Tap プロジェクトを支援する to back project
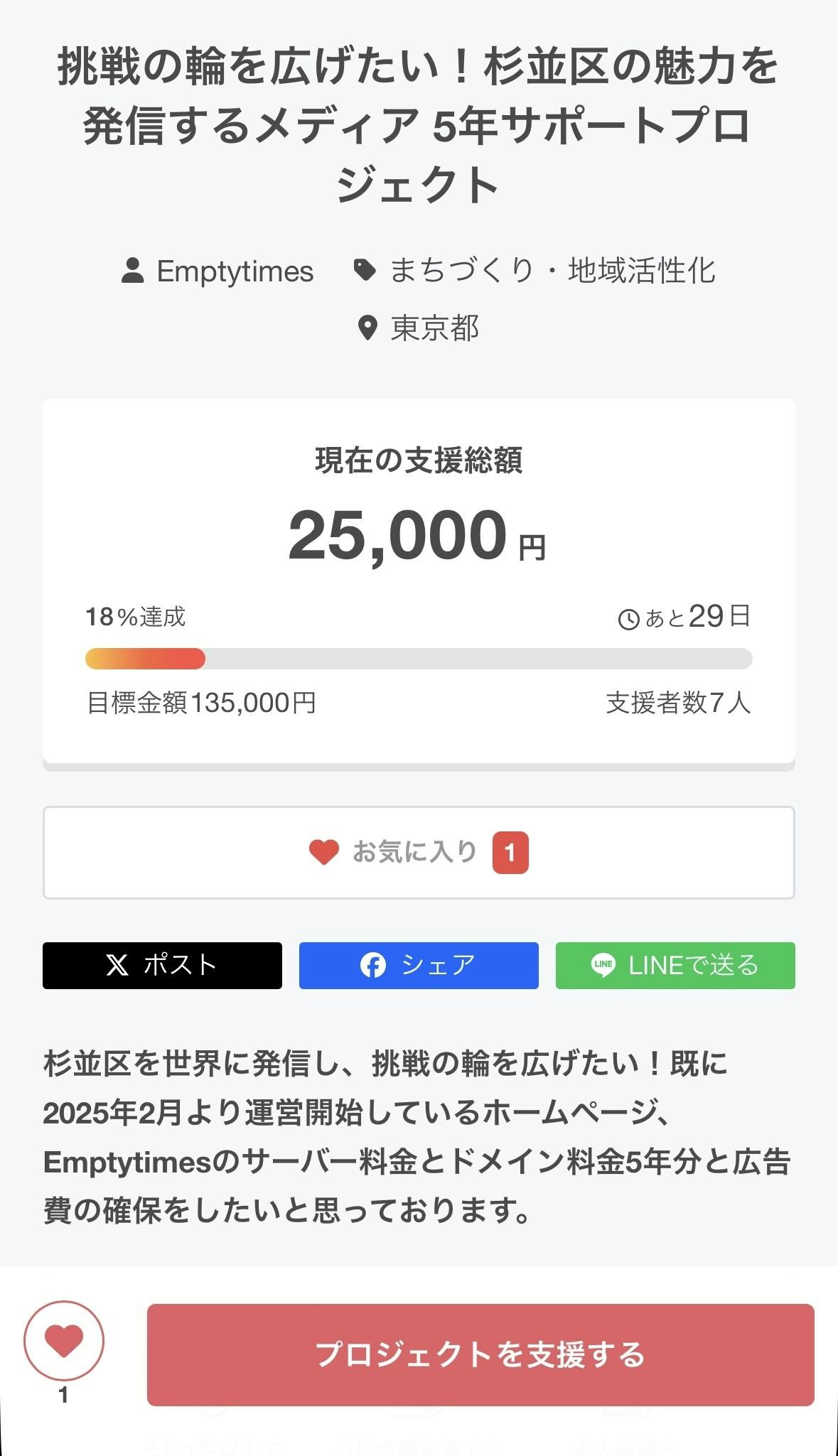The height and width of the screenshot is (1456, 838). tap(480, 1354)
